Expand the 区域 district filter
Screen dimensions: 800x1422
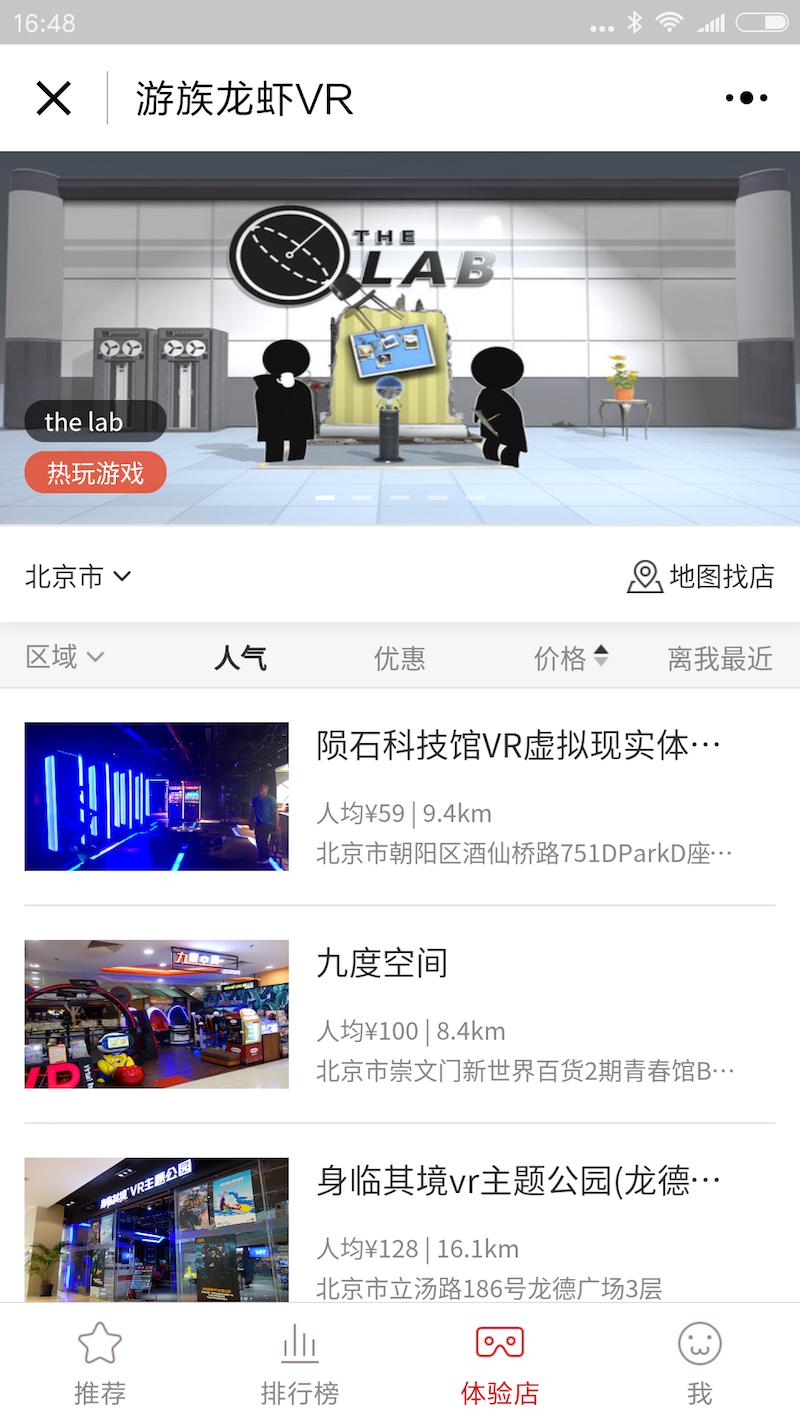pyautogui.click(x=65, y=657)
